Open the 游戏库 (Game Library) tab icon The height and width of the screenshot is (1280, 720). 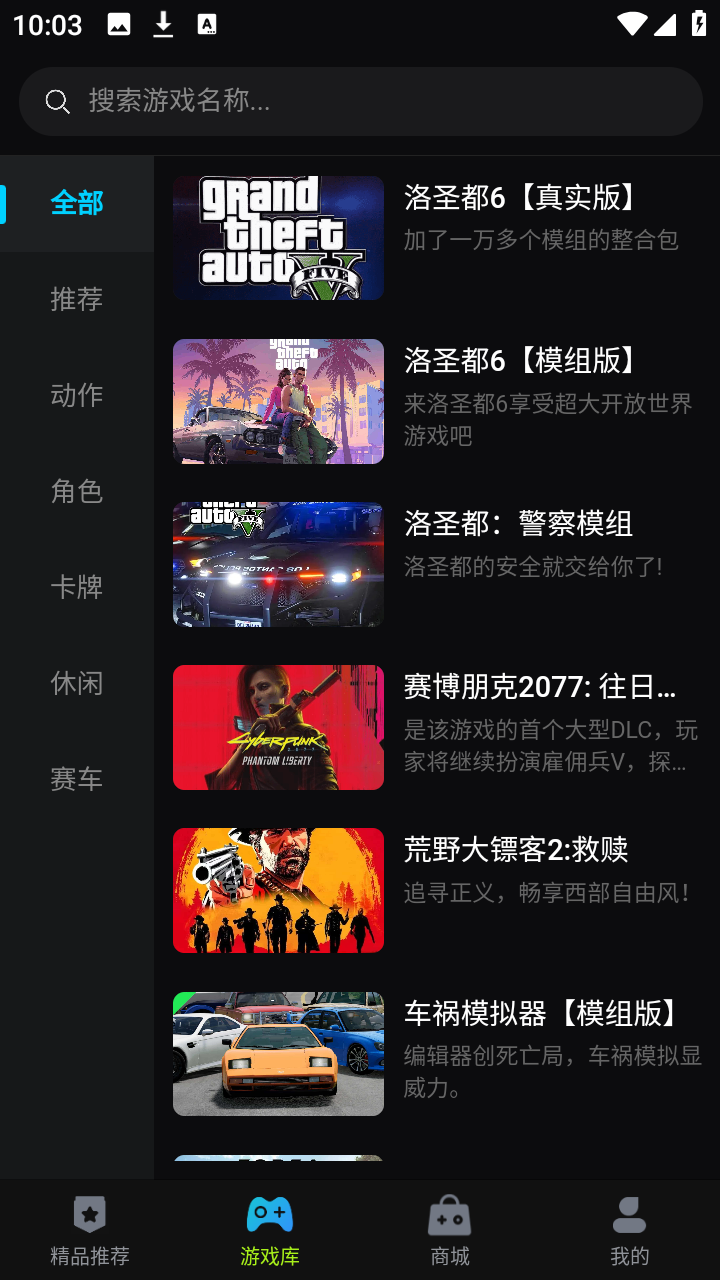click(269, 1215)
